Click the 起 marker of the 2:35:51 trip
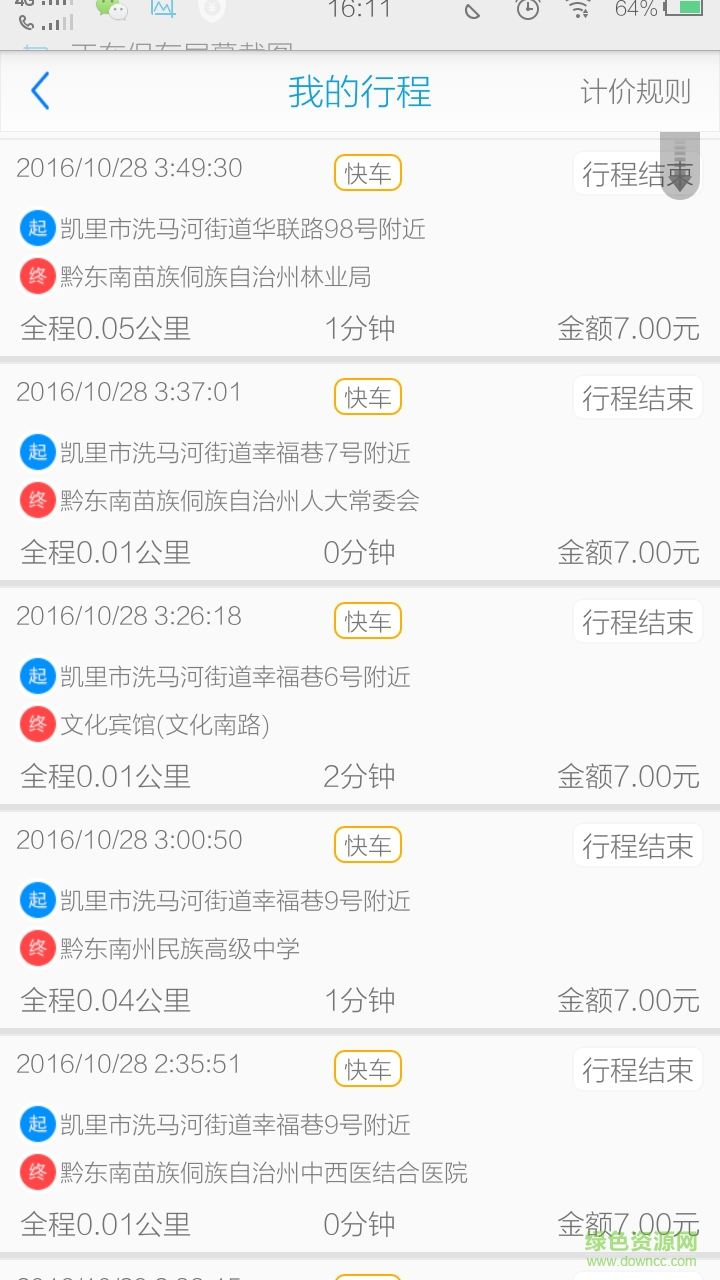Screen dimensions: 720x1280 37,1124
